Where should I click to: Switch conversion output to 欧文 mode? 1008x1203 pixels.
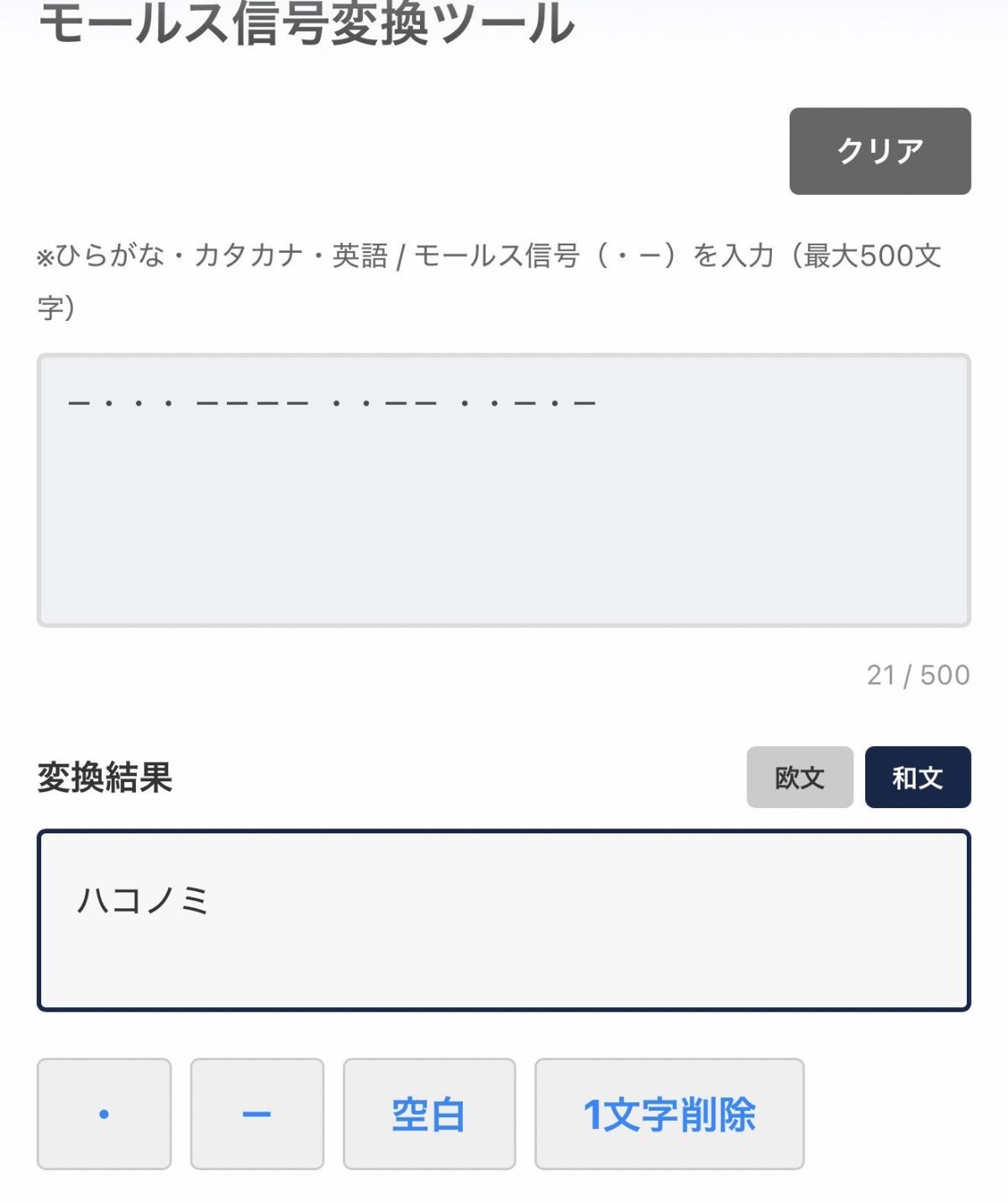800,777
